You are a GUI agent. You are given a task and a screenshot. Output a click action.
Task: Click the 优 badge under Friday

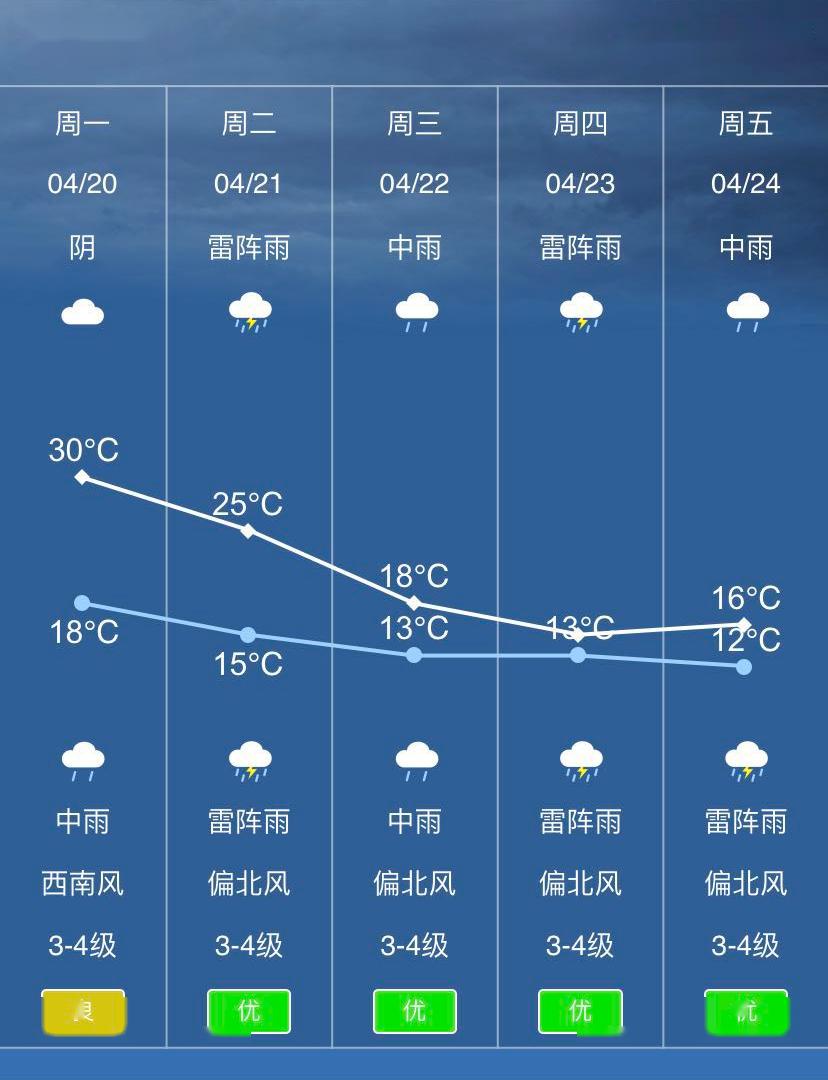746,1012
